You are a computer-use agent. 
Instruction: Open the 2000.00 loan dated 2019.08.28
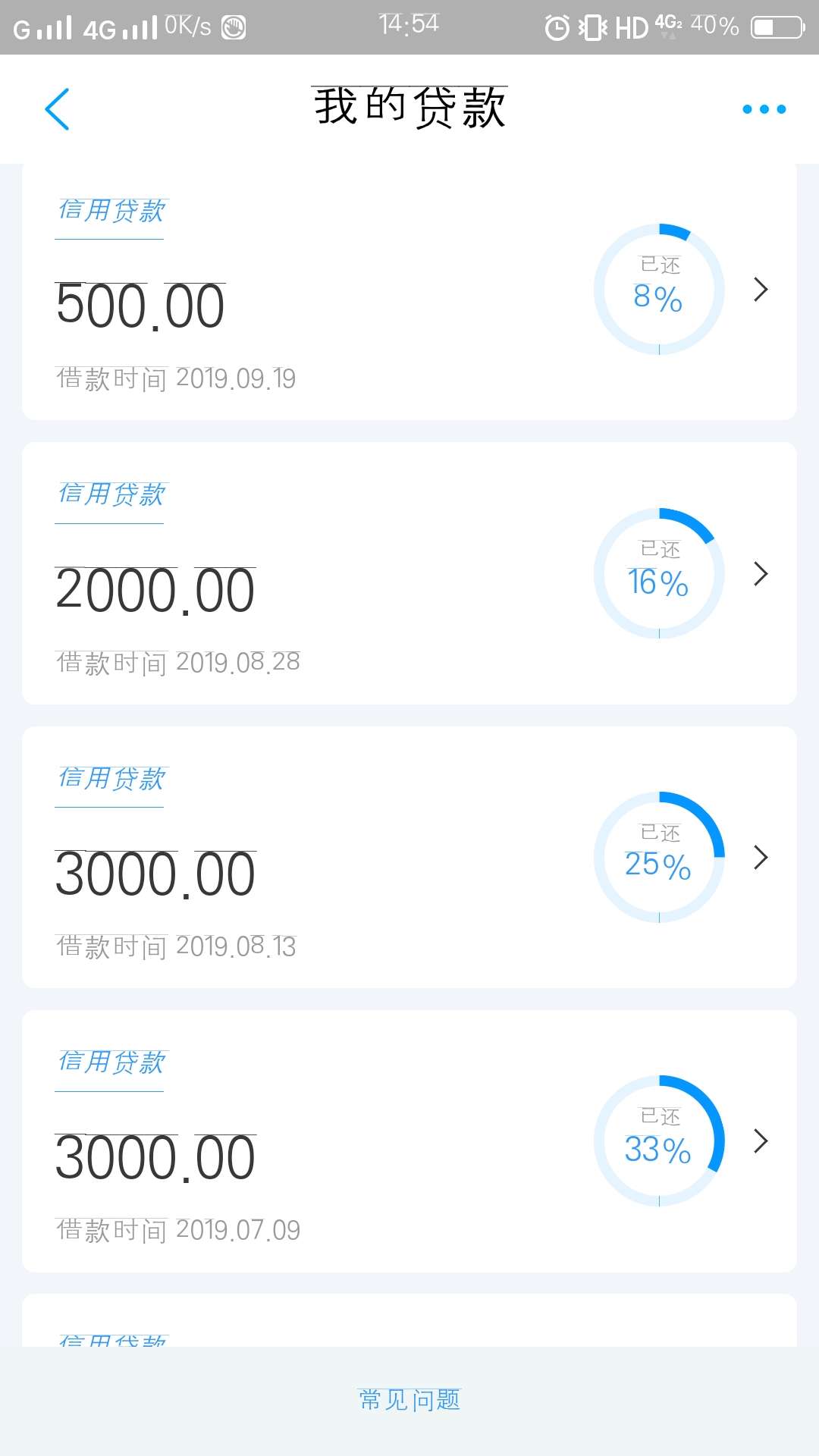pos(409,573)
